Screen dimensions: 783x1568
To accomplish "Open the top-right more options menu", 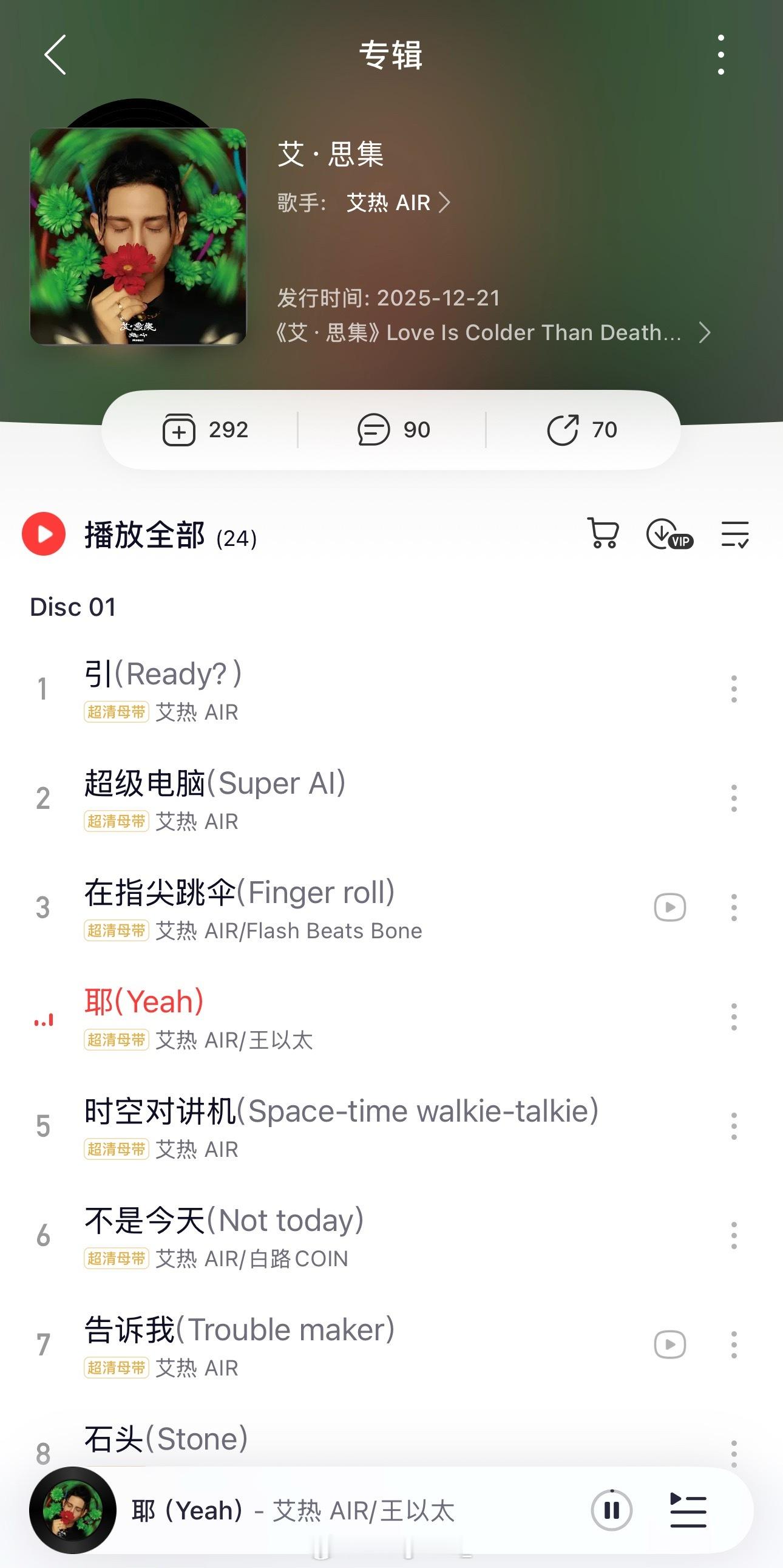I will (721, 54).
